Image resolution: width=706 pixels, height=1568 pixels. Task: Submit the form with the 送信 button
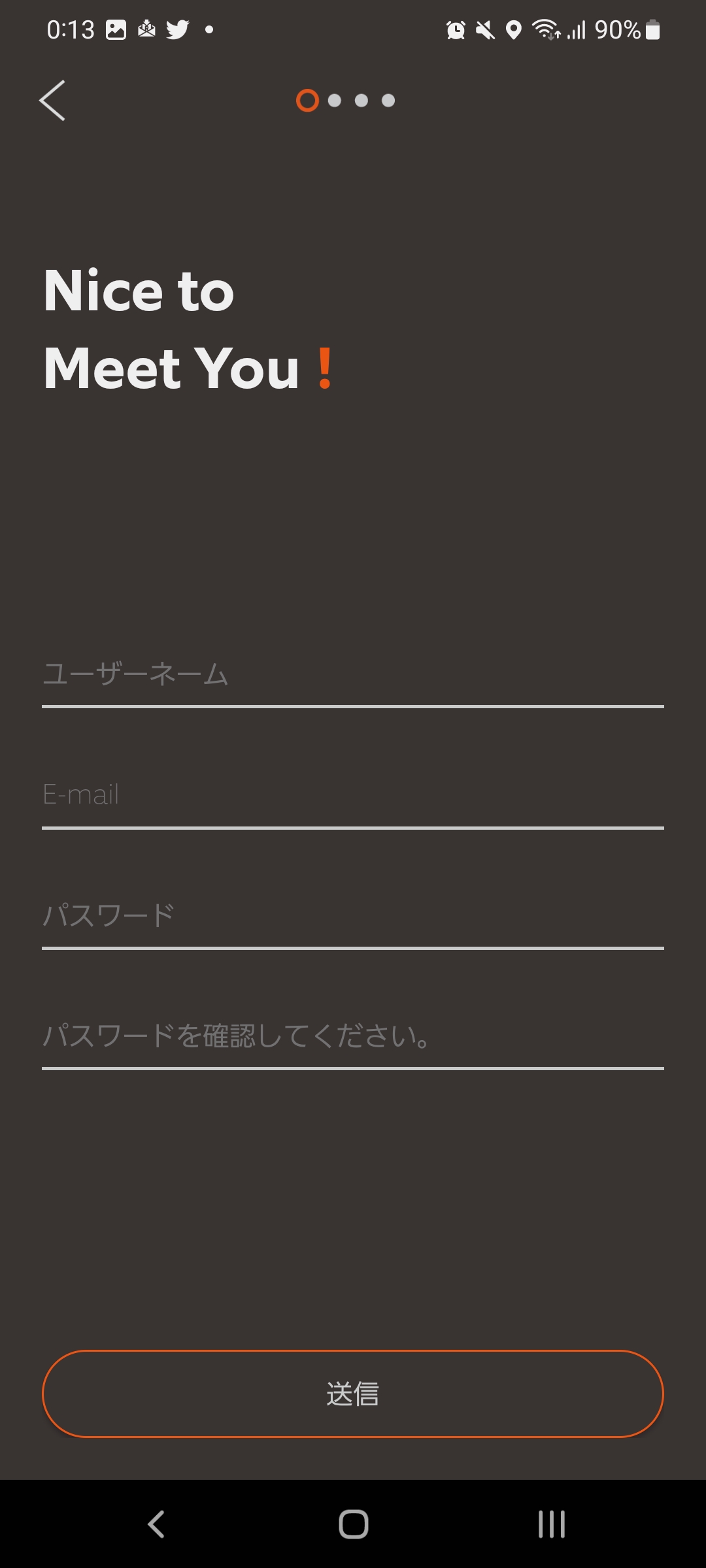click(353, 1394)
